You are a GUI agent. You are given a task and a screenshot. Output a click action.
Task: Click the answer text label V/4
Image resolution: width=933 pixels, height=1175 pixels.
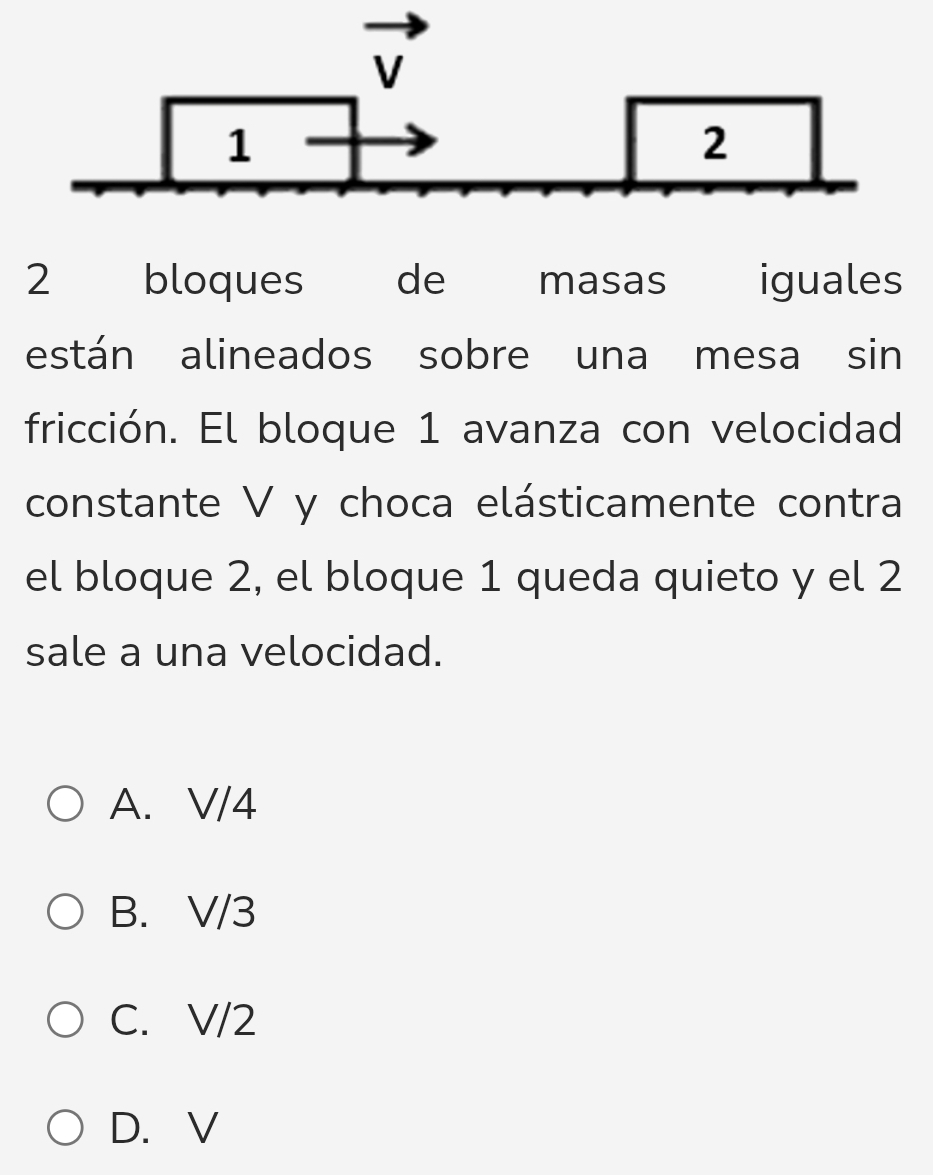225,805
